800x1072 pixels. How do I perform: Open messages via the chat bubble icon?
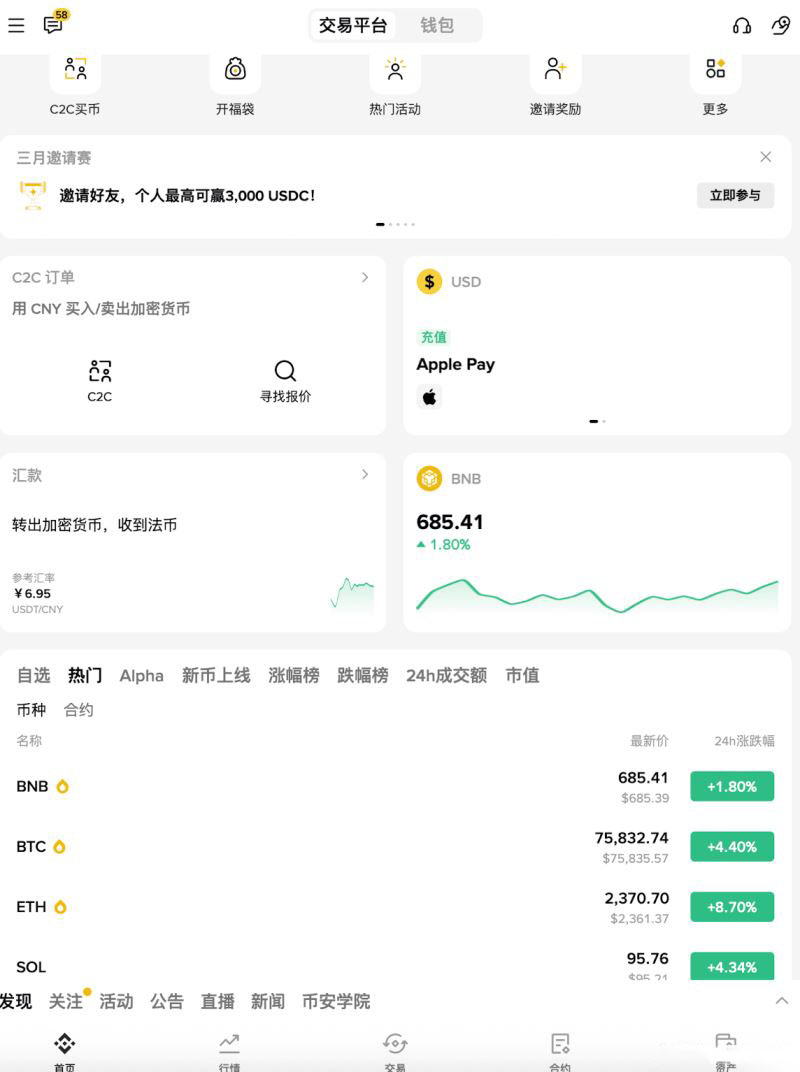tap(52, 27)
